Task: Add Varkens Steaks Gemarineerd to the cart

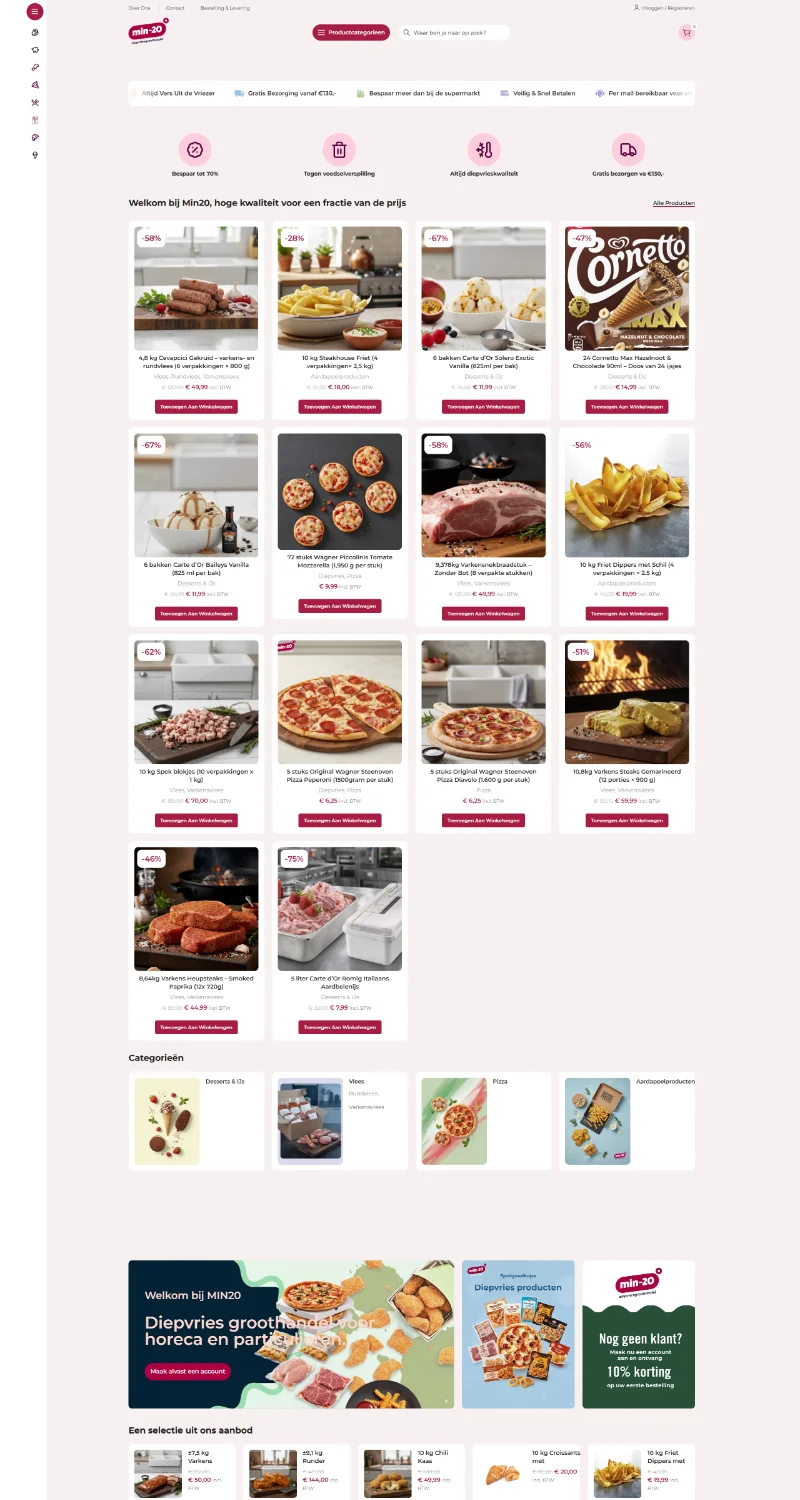Action: point(627,820)
